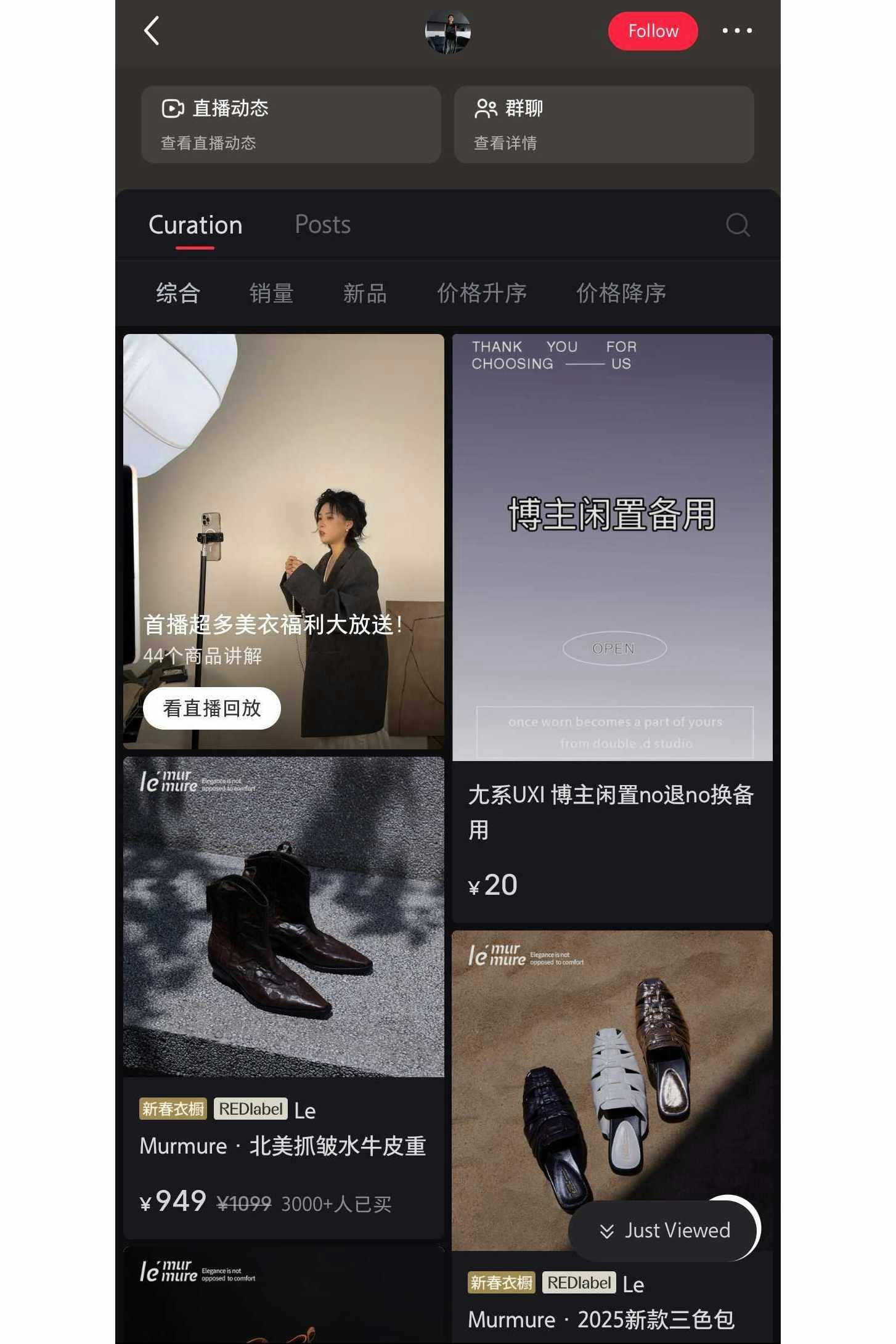Tap the Just Viewed floating button
Image resolution: width=896 pixels, height=1344 pixels.
coord(664,1231)
